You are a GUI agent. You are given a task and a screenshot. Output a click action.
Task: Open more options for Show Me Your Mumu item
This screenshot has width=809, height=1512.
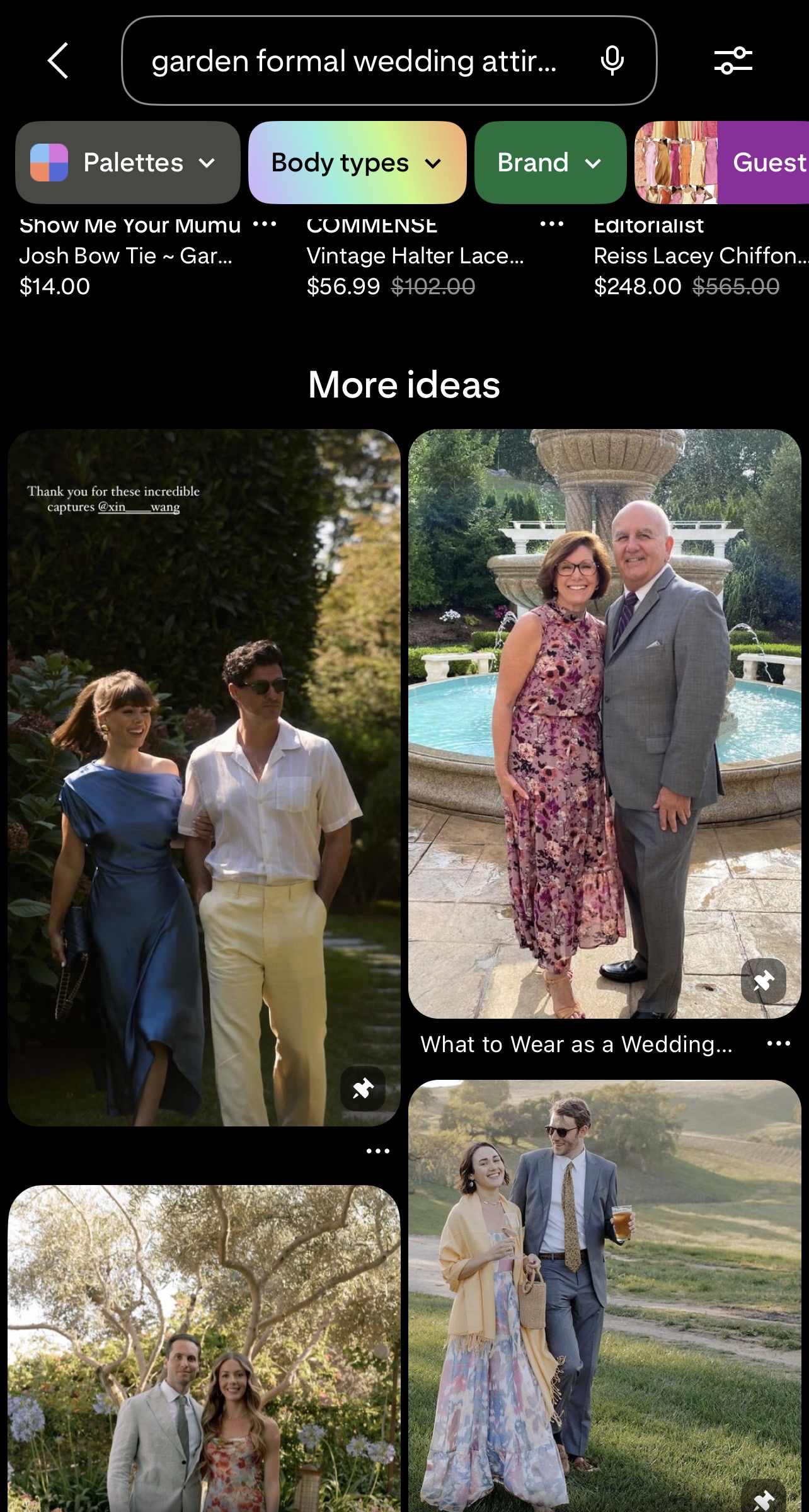tap(265, 224)
